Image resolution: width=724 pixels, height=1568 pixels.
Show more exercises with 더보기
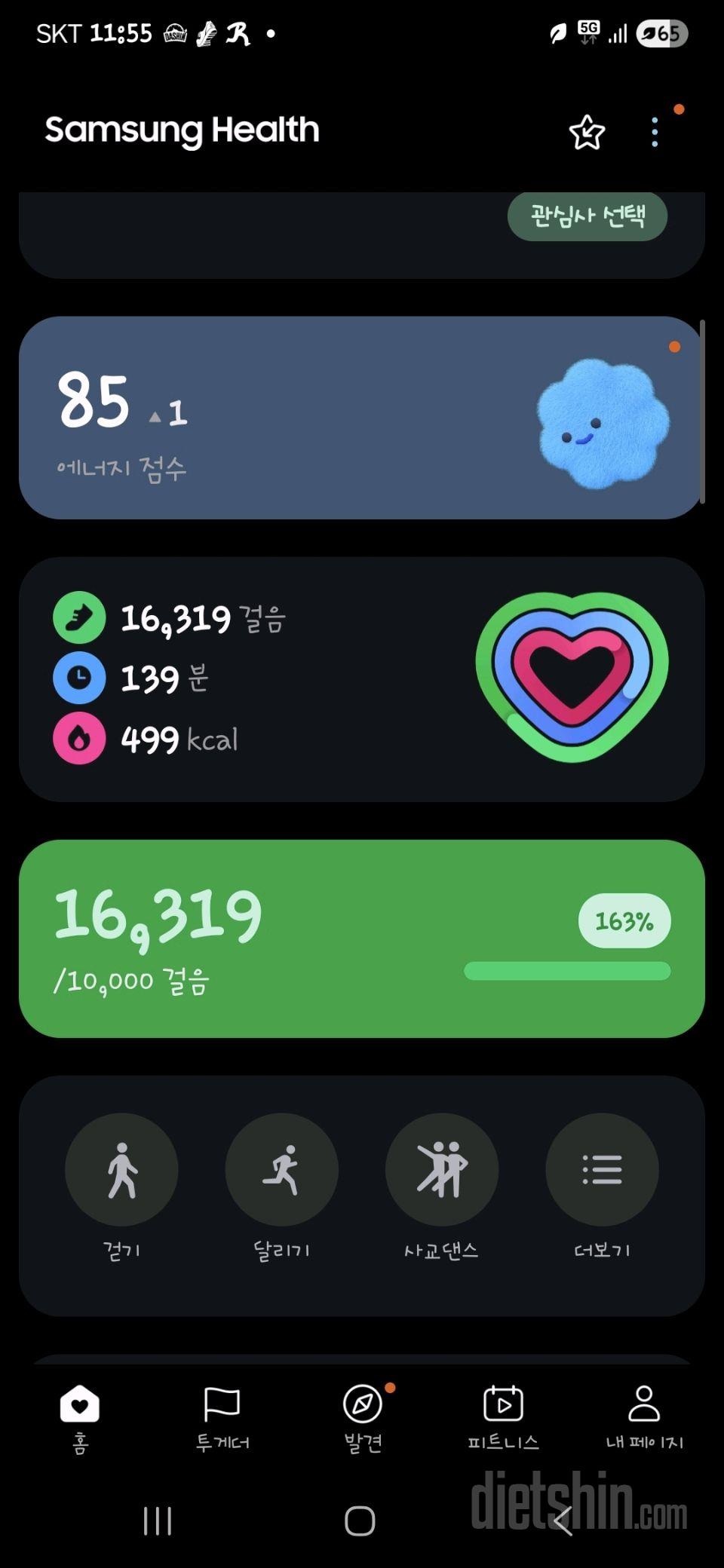[x=602, y=1169]
